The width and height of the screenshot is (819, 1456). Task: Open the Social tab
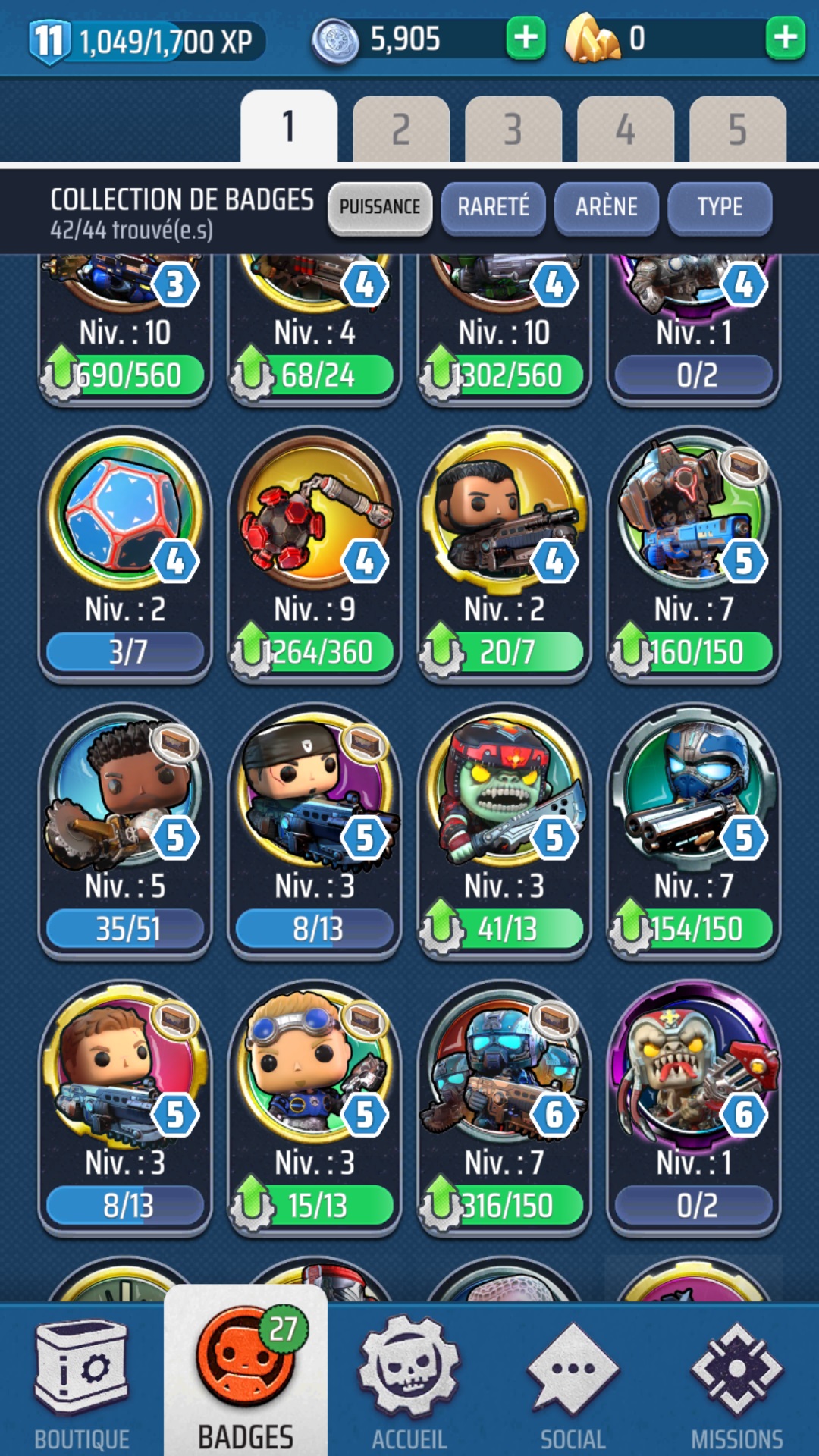(x=573, y=1382)
